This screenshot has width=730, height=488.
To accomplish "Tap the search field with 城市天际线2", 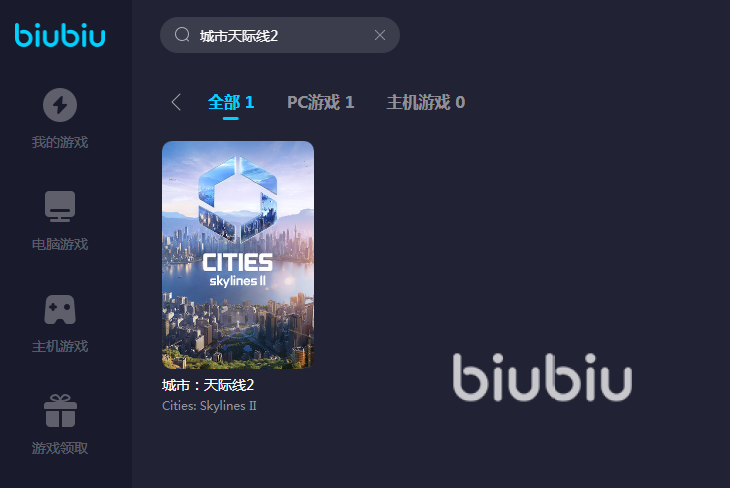I will click(x=270, y=35).
